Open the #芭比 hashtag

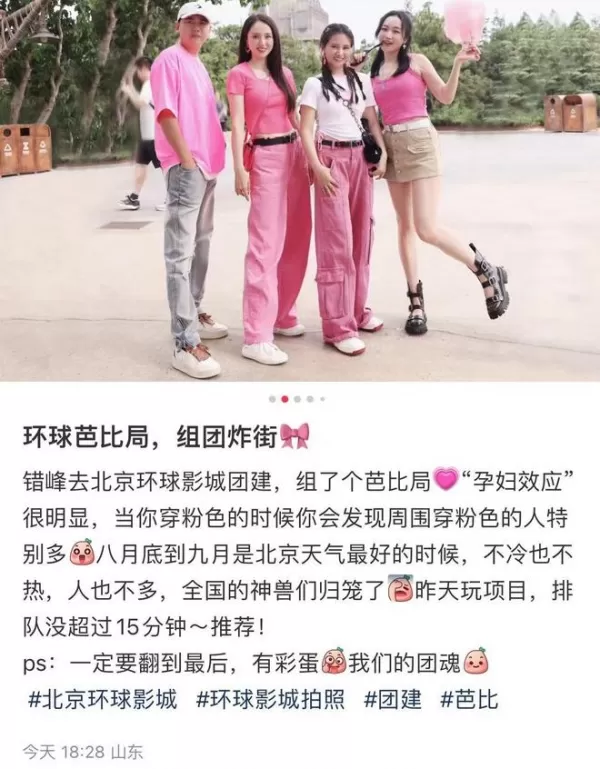468,699
